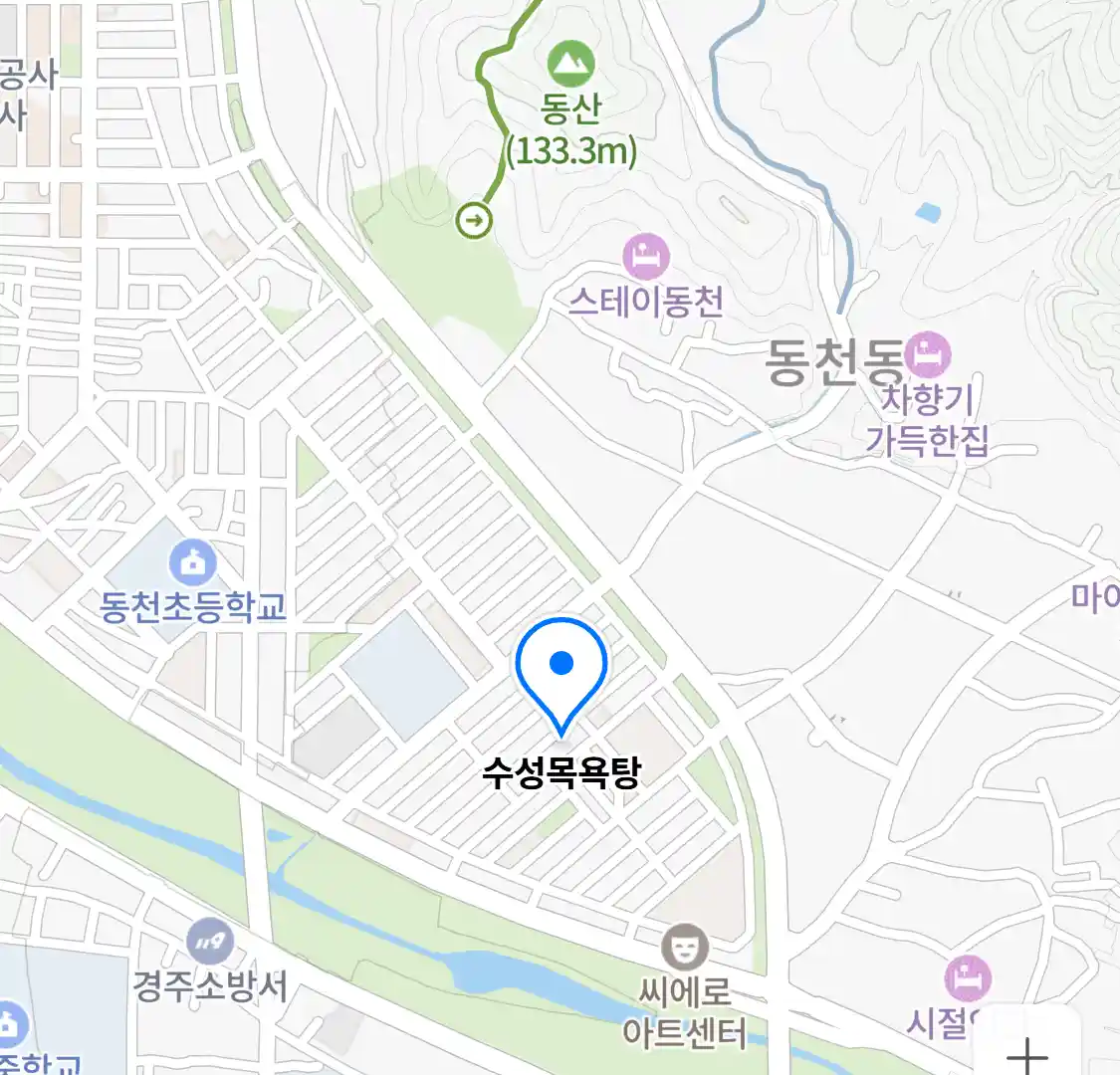Tap the 동천초등학교 school marker
1120x1075 pixels.
coord(193,562)
